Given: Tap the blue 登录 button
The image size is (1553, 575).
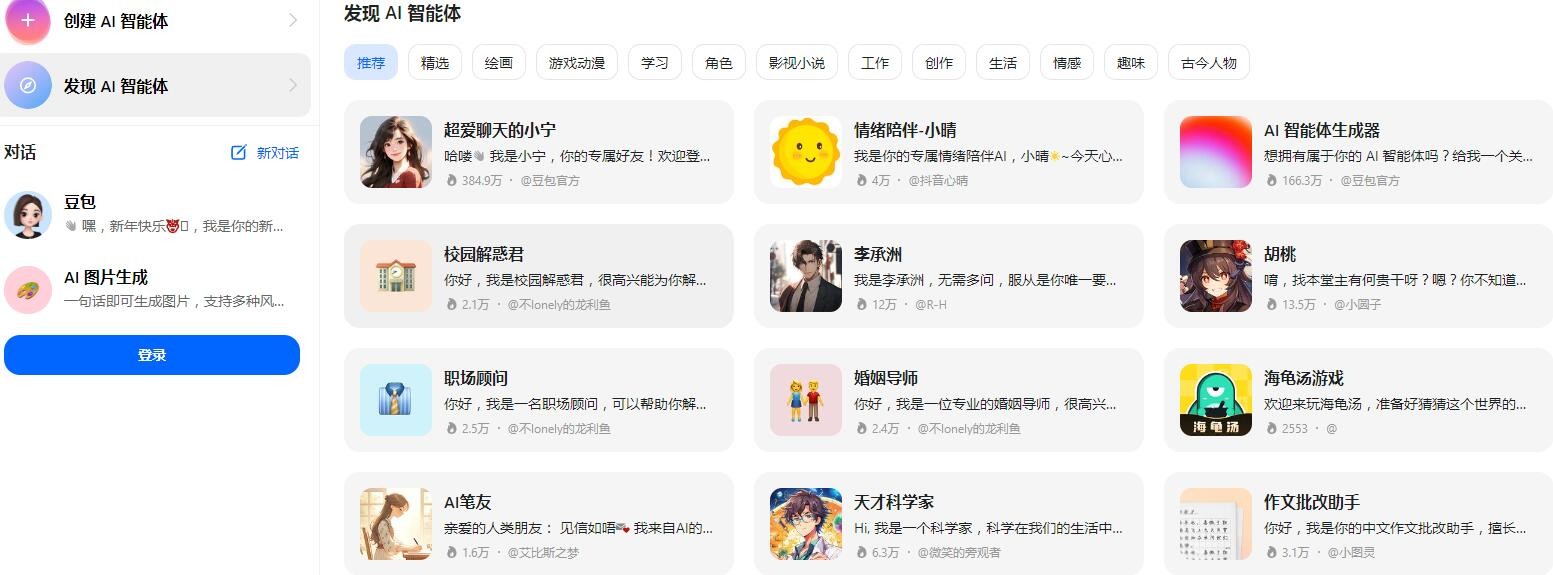Looking at the screenshot, I should point(152,355).
